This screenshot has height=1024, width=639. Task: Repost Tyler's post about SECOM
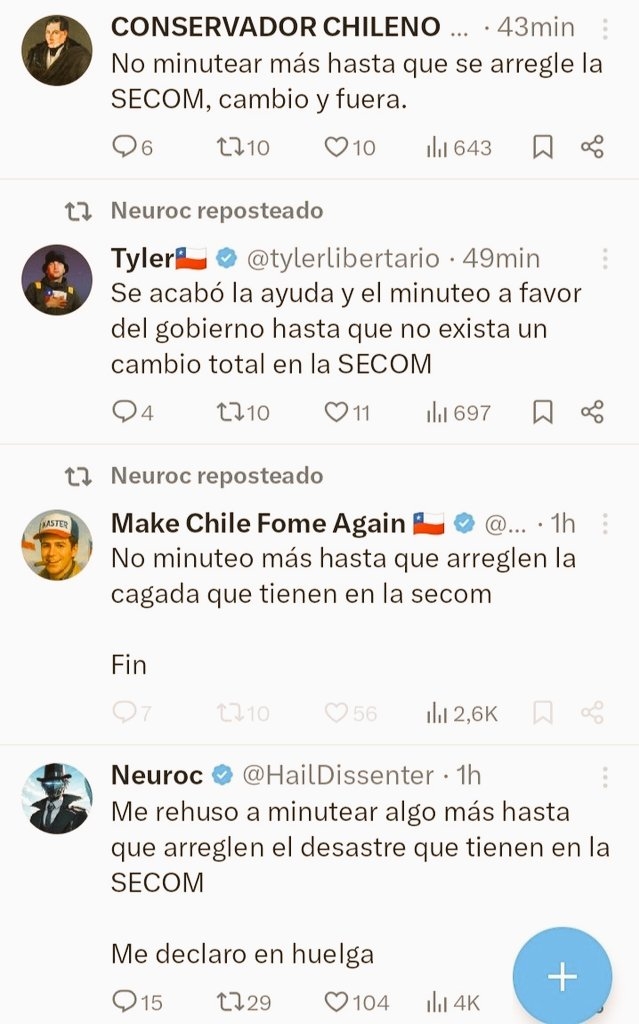(x=229, y=412)
